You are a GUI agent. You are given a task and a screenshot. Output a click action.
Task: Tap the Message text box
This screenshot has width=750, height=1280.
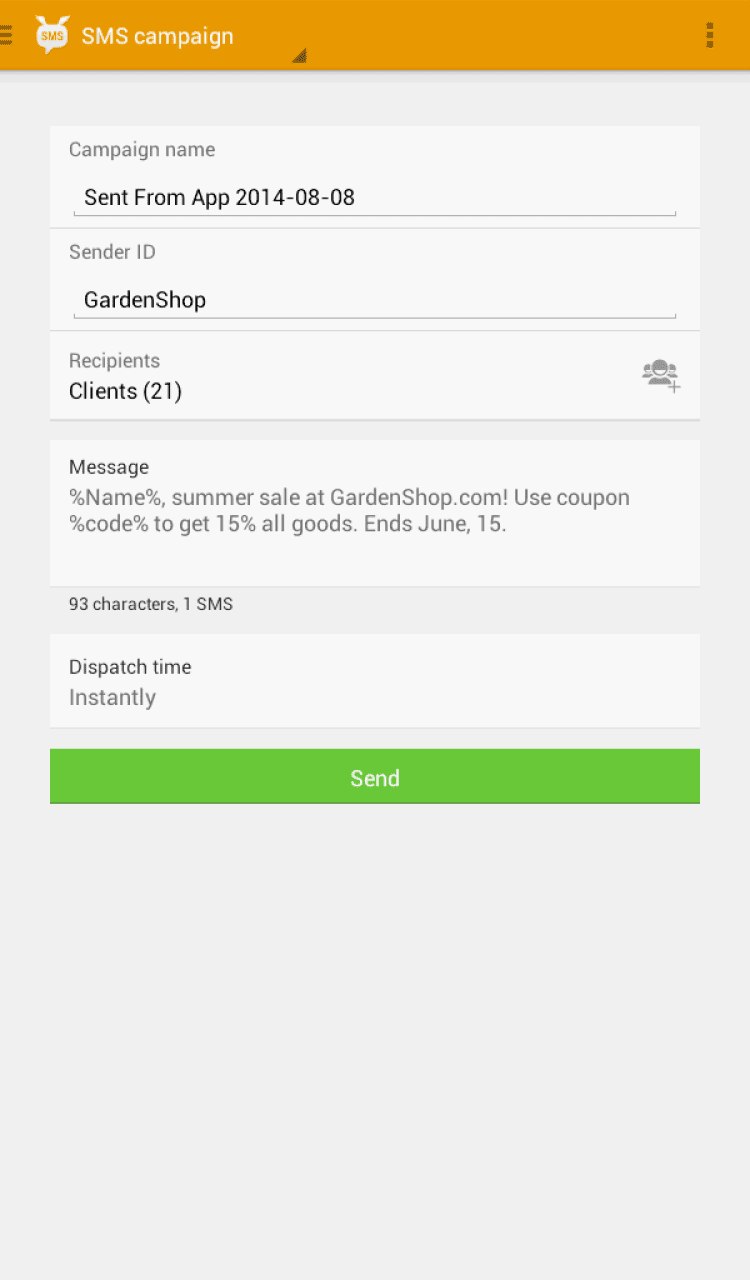coord(374,512)
